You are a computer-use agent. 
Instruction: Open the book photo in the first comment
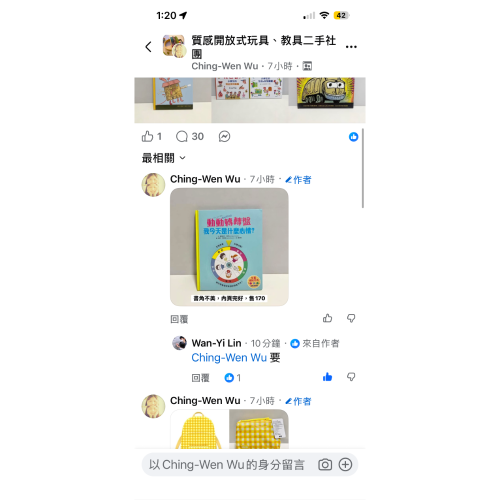pyautogui.click(x=229, y=247)
